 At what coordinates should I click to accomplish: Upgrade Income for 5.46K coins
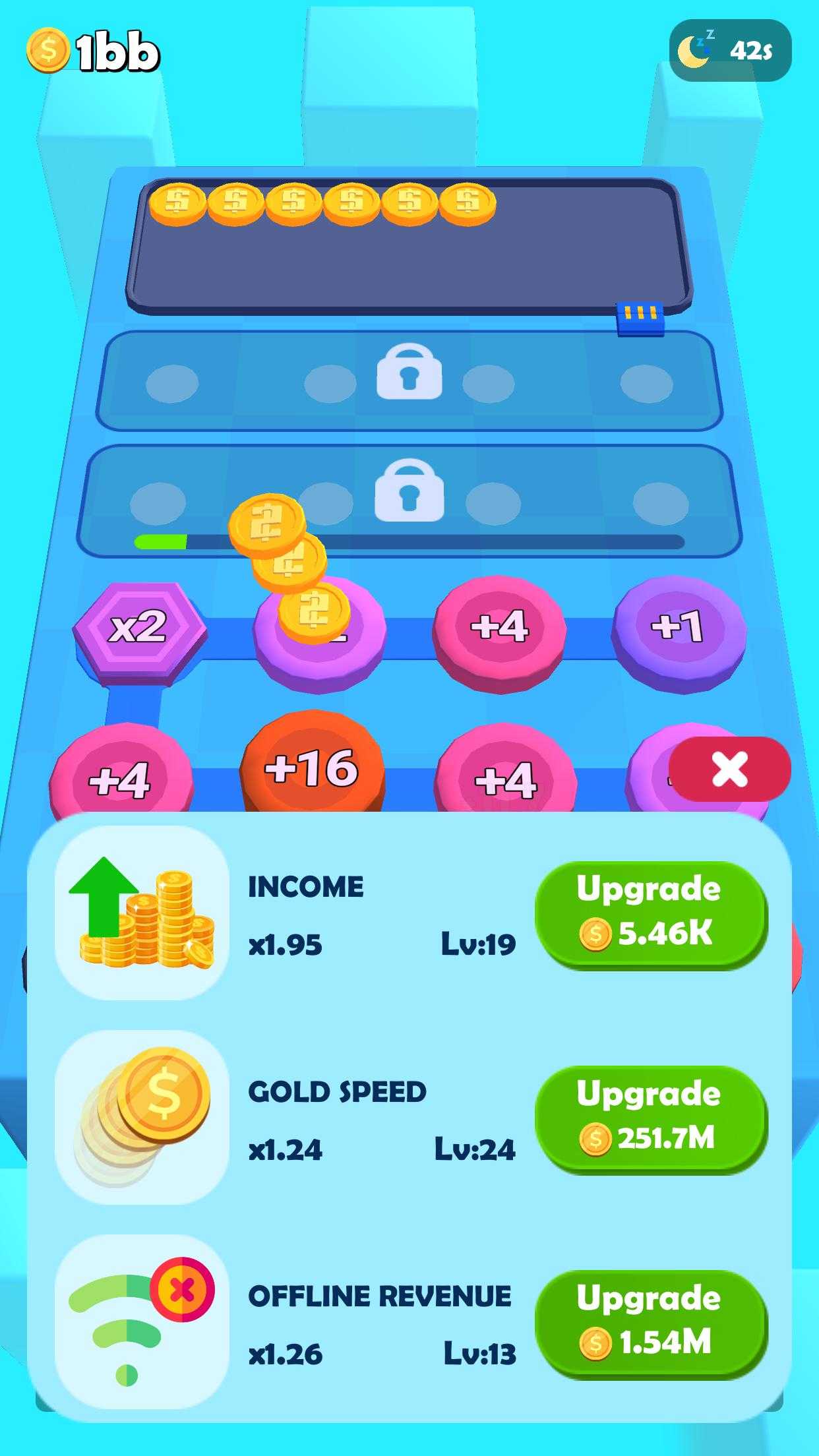pyautogui.click(x=650, y=914)
